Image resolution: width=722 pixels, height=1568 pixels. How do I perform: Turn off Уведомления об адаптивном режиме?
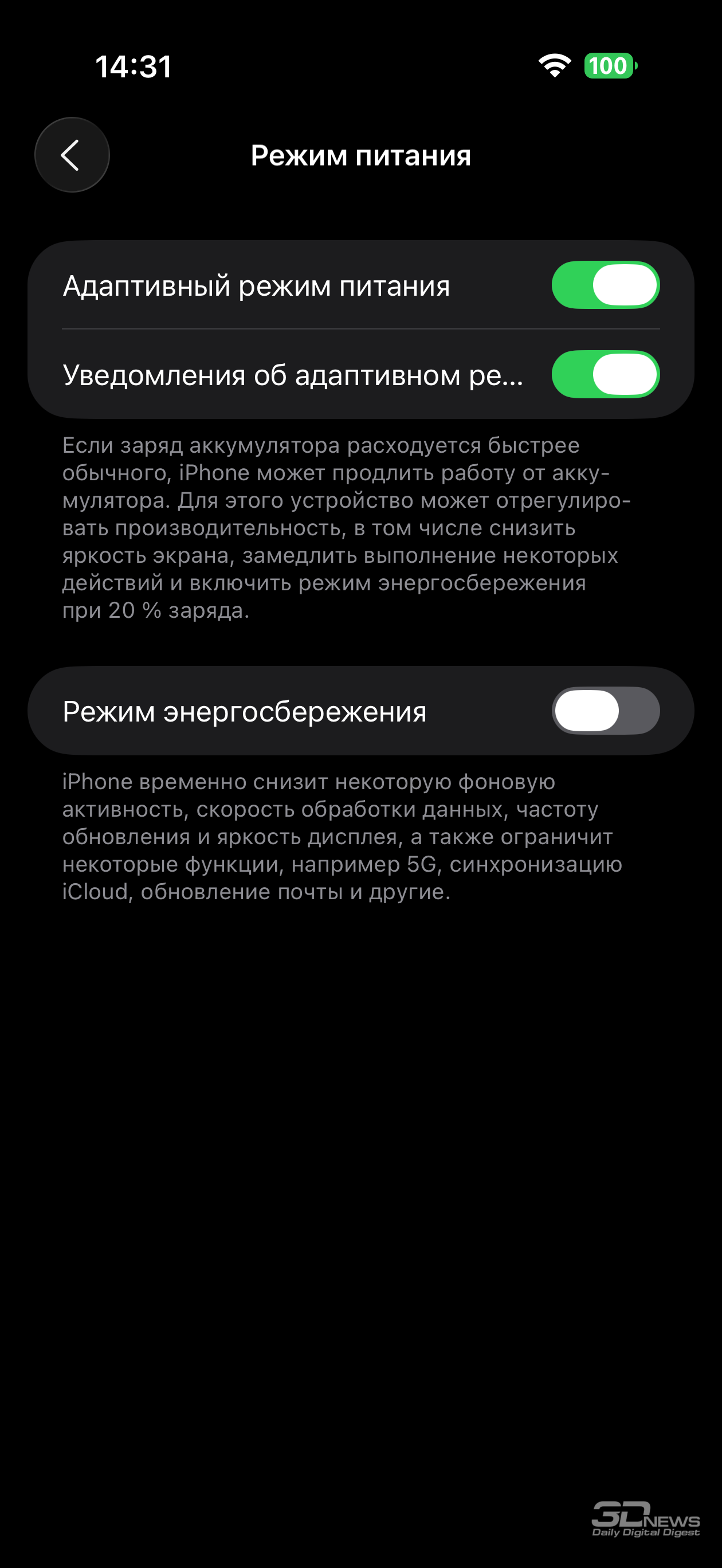tap(605, 374)
